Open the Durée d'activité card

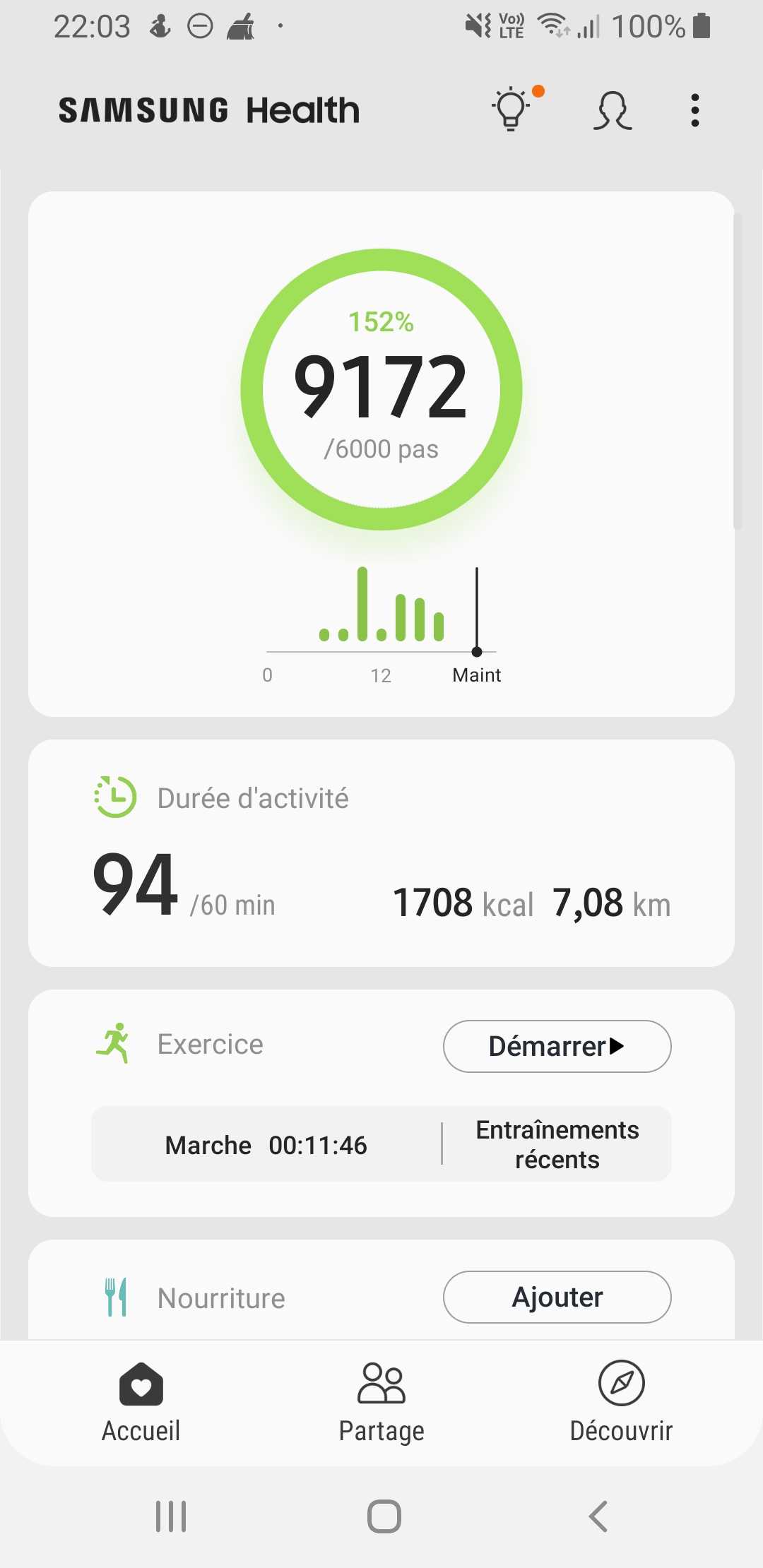coord(381,853)
